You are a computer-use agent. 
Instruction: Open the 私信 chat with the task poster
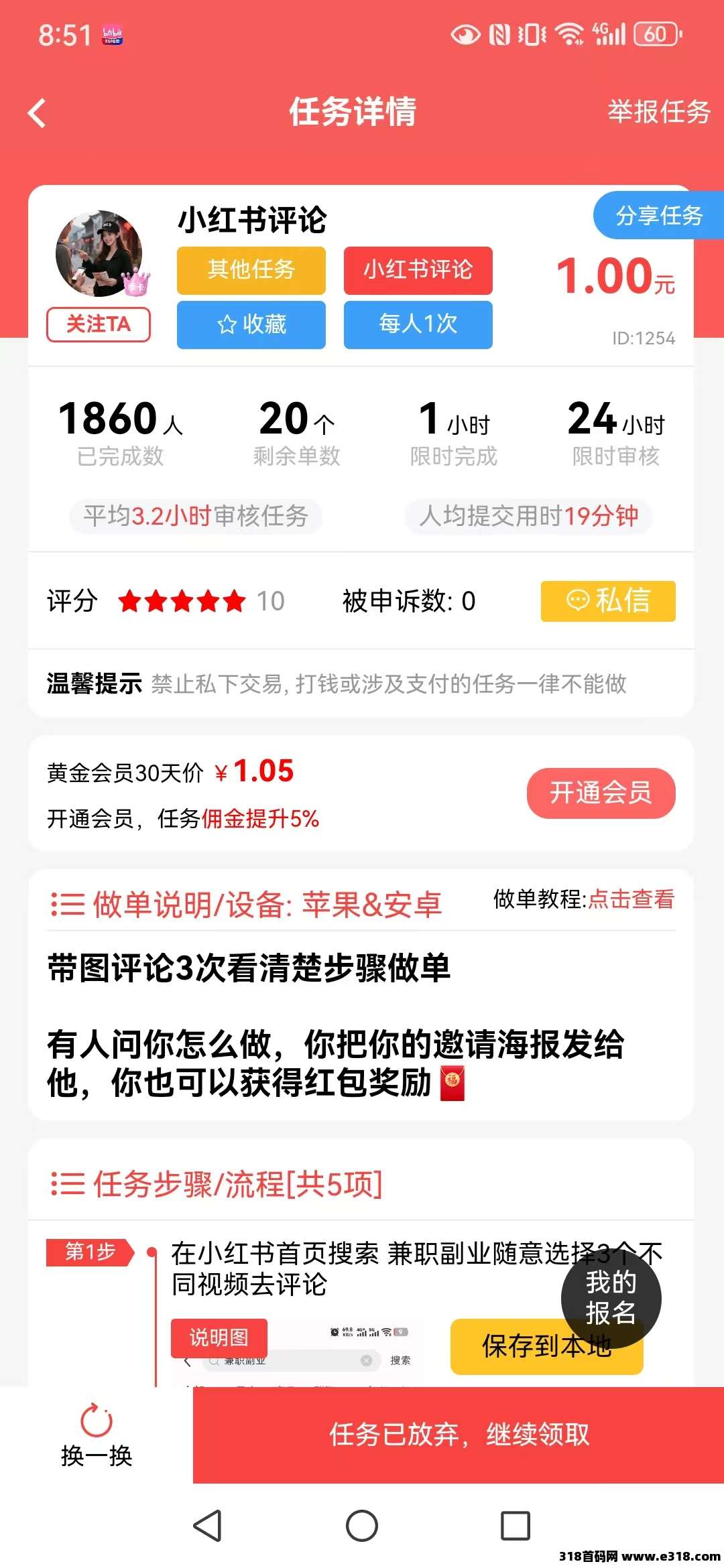pos(607,602)
